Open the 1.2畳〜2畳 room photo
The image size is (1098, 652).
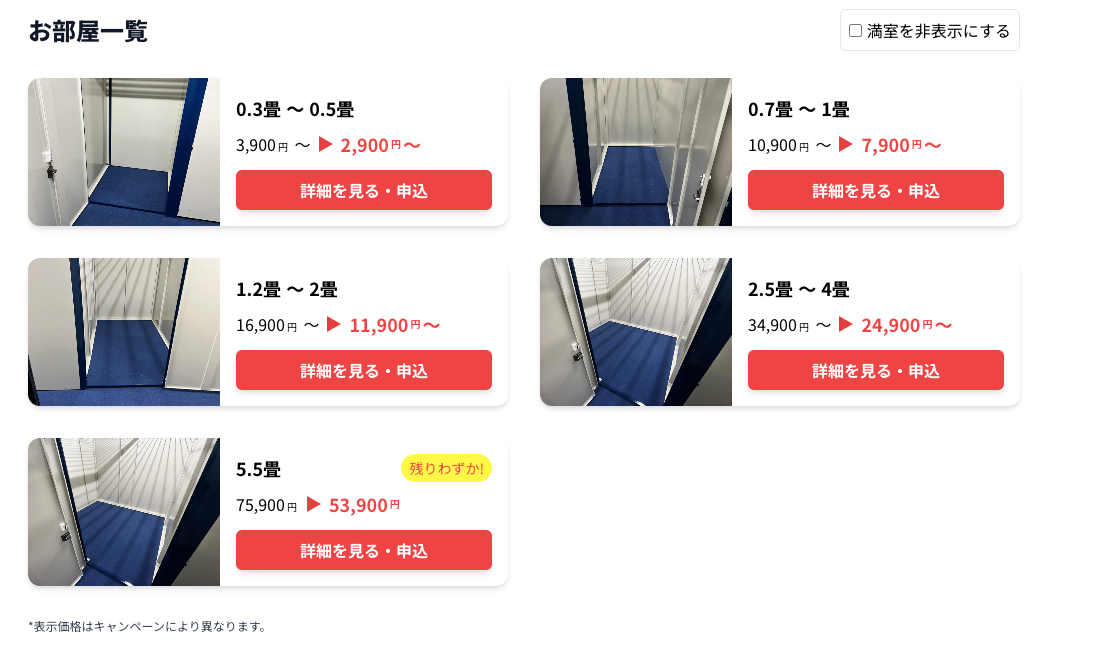tap(124, 332)
